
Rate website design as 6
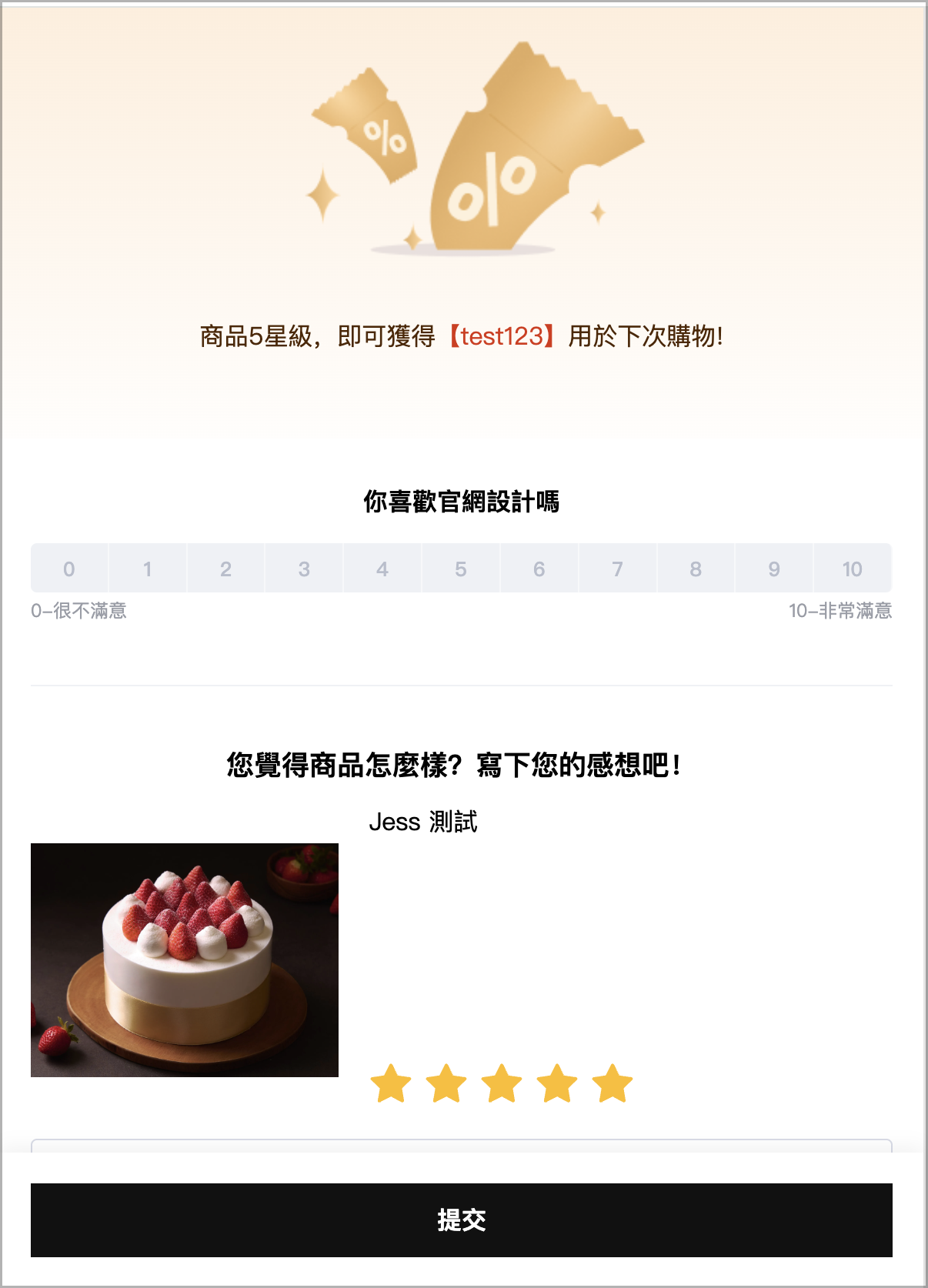(x=539, y=569)
